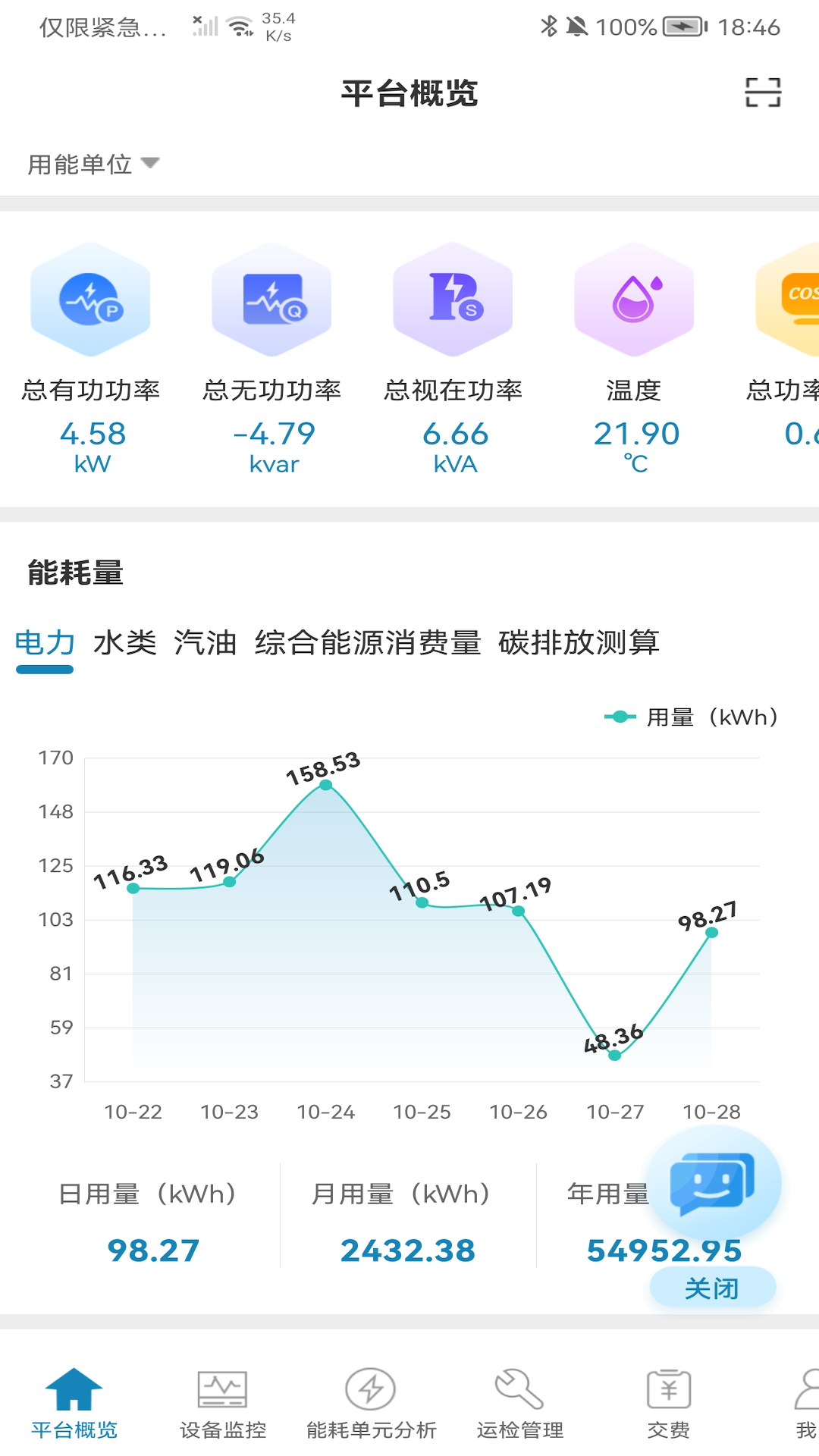Switch to the 水类 energy tab
The image size is (819, 1456).
[x=124, y=643]
